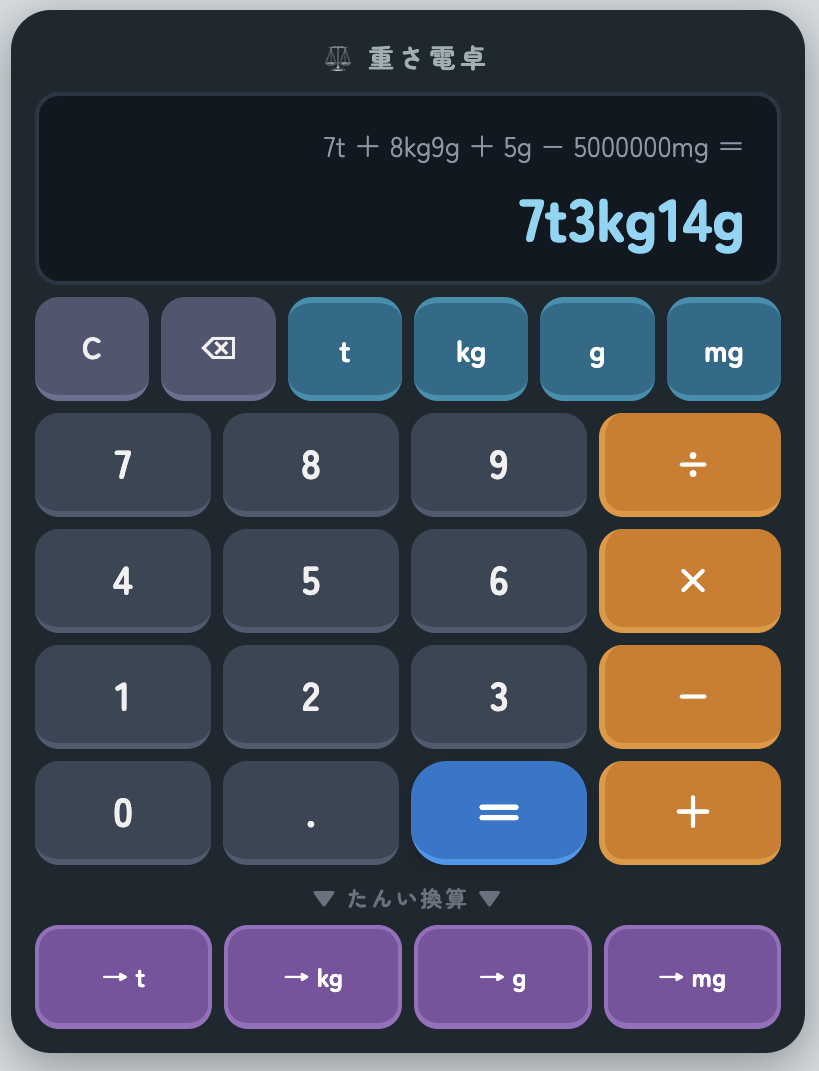Choose the division operator
Image resolution: width=819 pixels, height=1071 pixels.
(690, 465)
